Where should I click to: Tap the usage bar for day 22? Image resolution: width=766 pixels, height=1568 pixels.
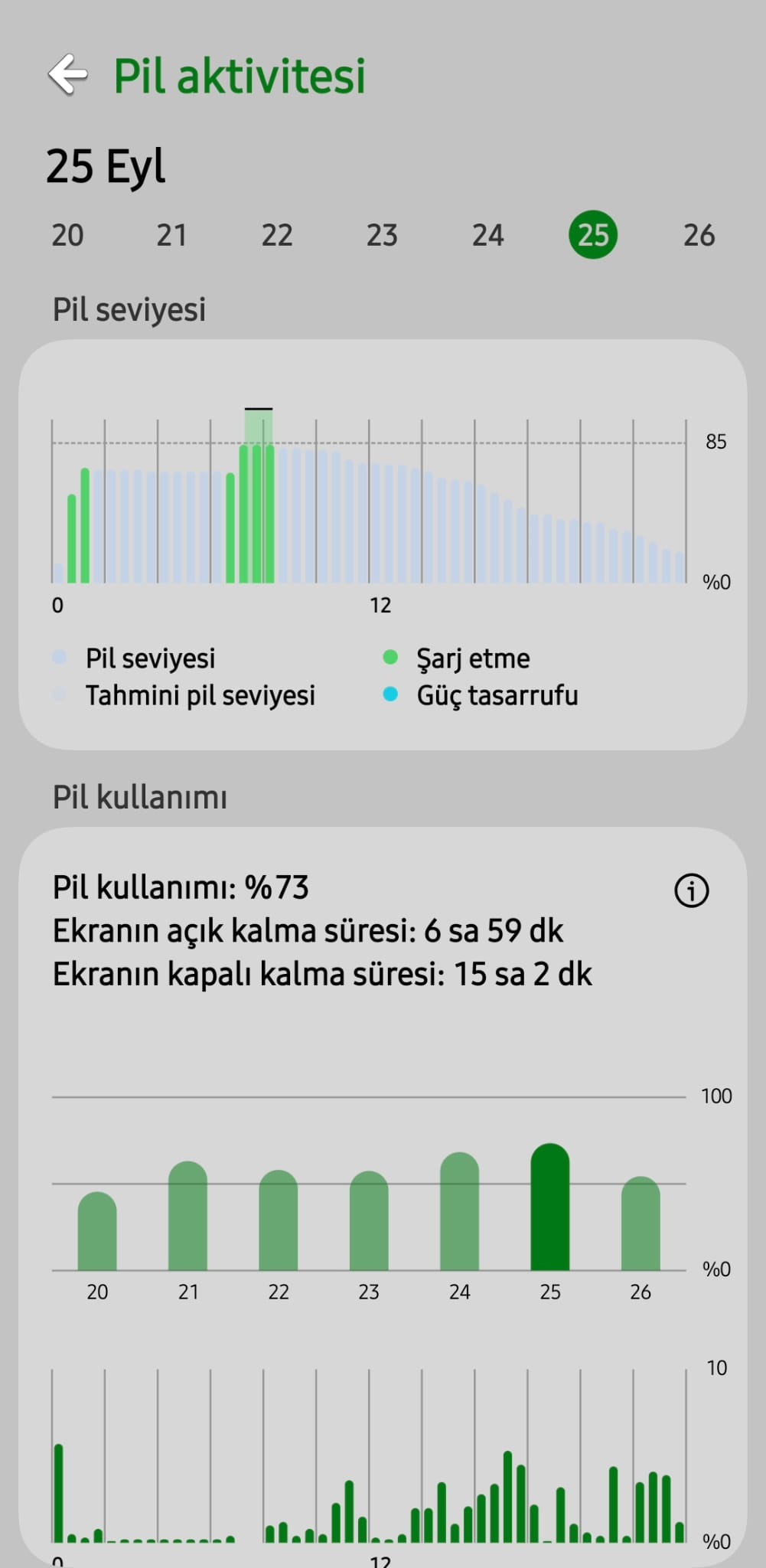[x=279, y=1220]
